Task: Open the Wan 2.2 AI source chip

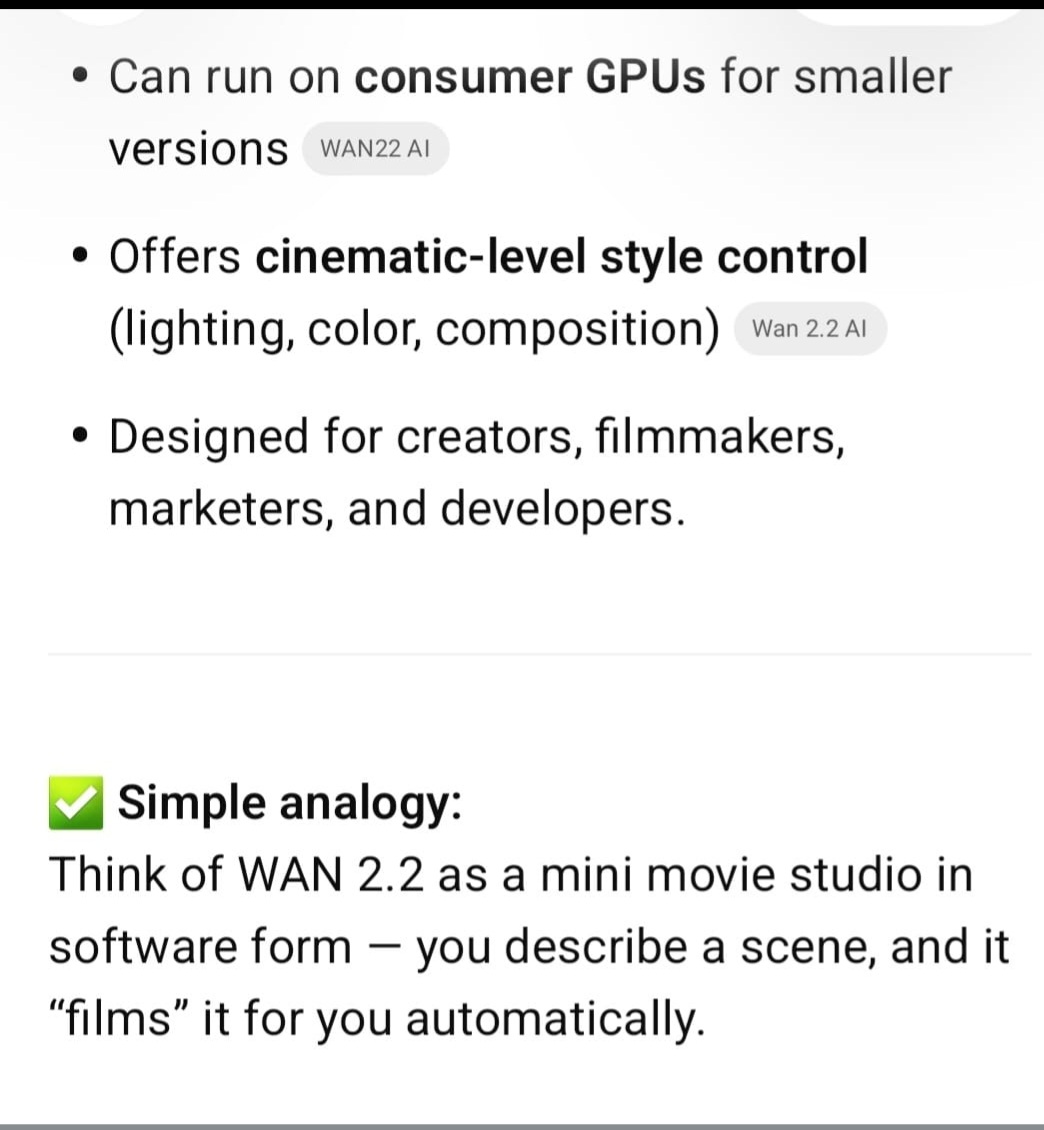Action: point(809,329)
